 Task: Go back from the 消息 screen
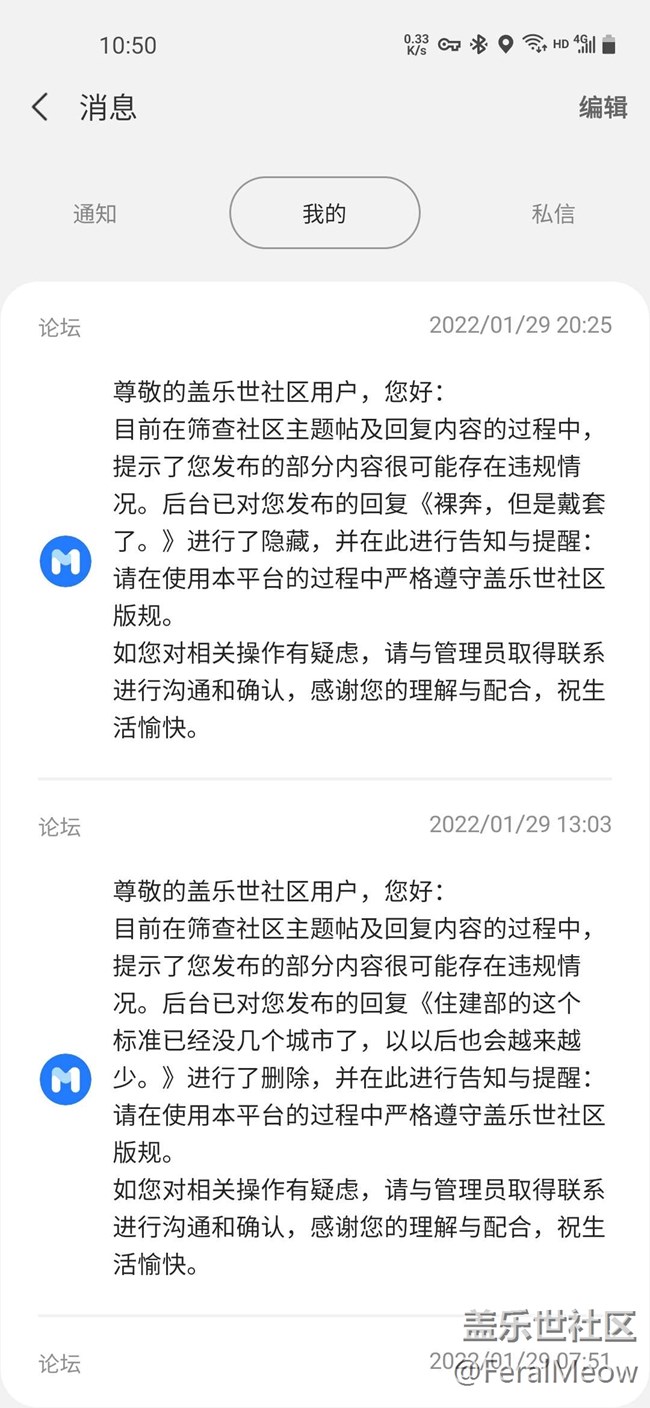tap(40, 107)
